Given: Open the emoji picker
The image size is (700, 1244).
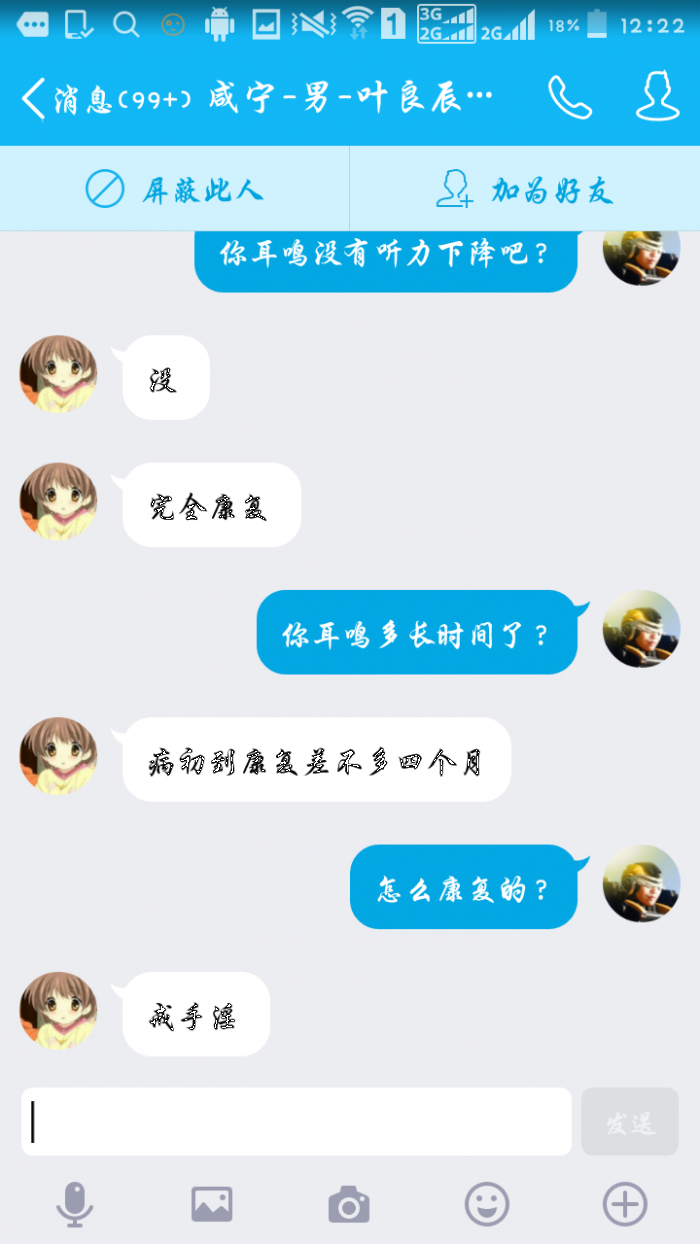Looking at the screenshot, I should pos(487,1204).
